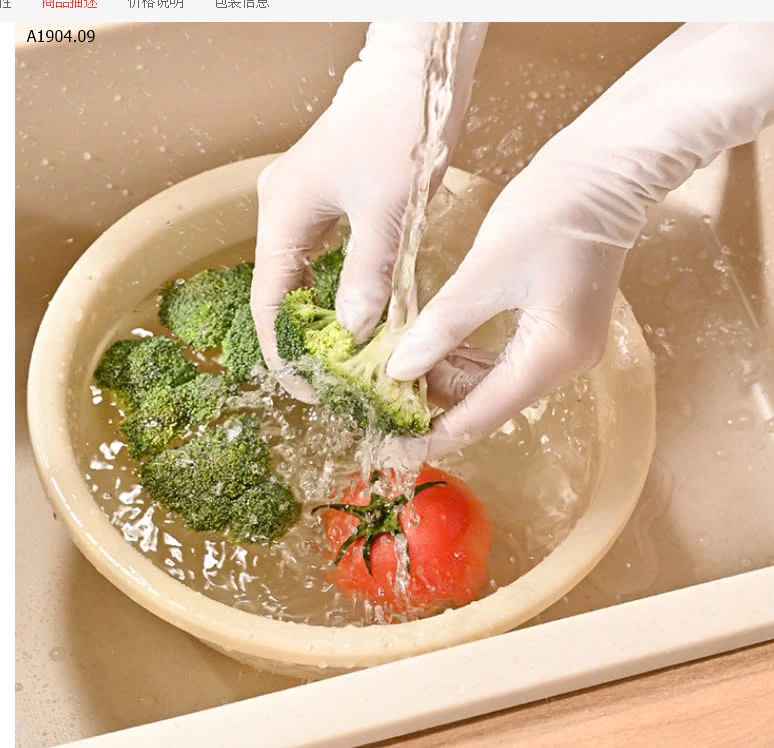Open the 包装信息 tab
This screenshot has height=748, width=774.
(x=242, y=4)
